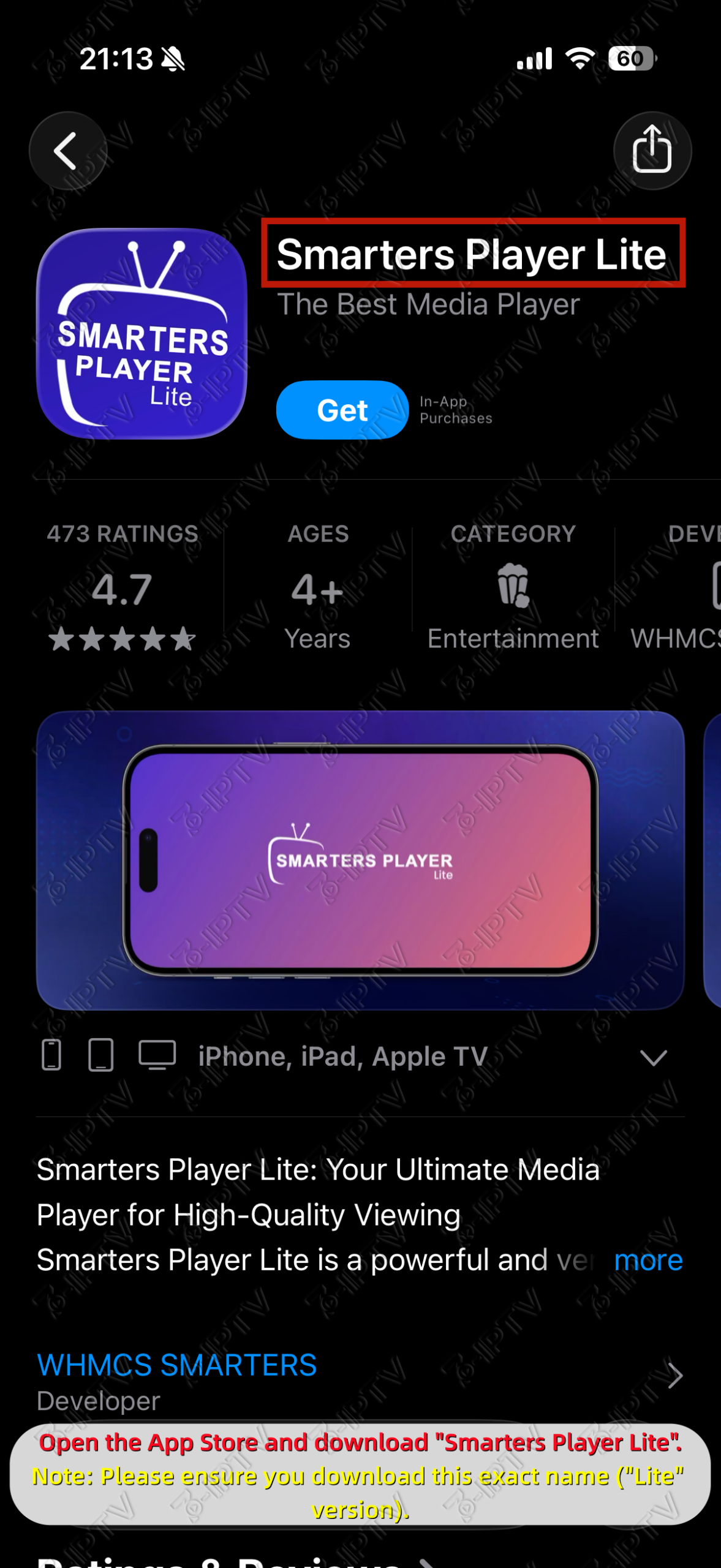The width and height of the screenshot is (721, 1568).
Task: Show more of the app description
Action: click(647, 1261)
